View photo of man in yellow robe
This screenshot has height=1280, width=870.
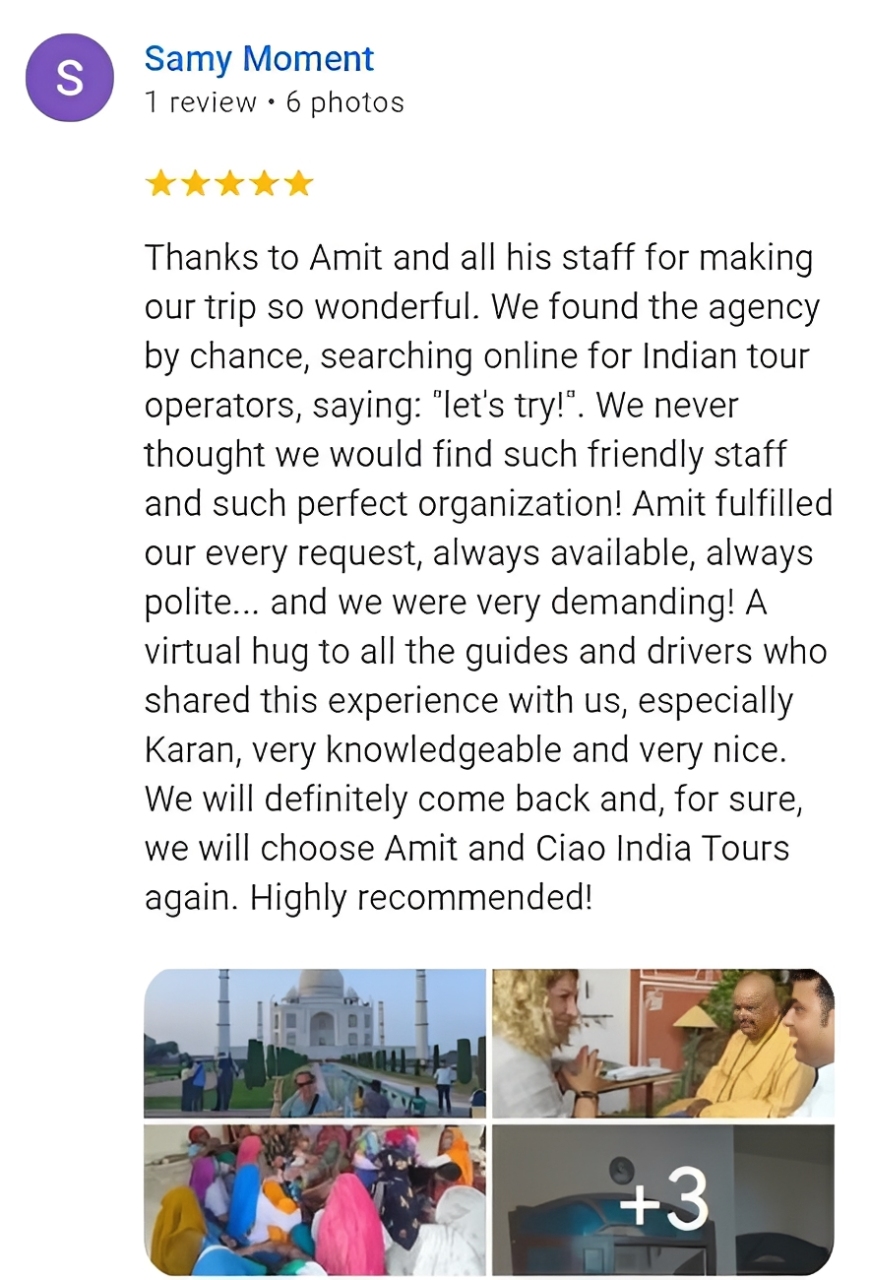point(662,1042)
